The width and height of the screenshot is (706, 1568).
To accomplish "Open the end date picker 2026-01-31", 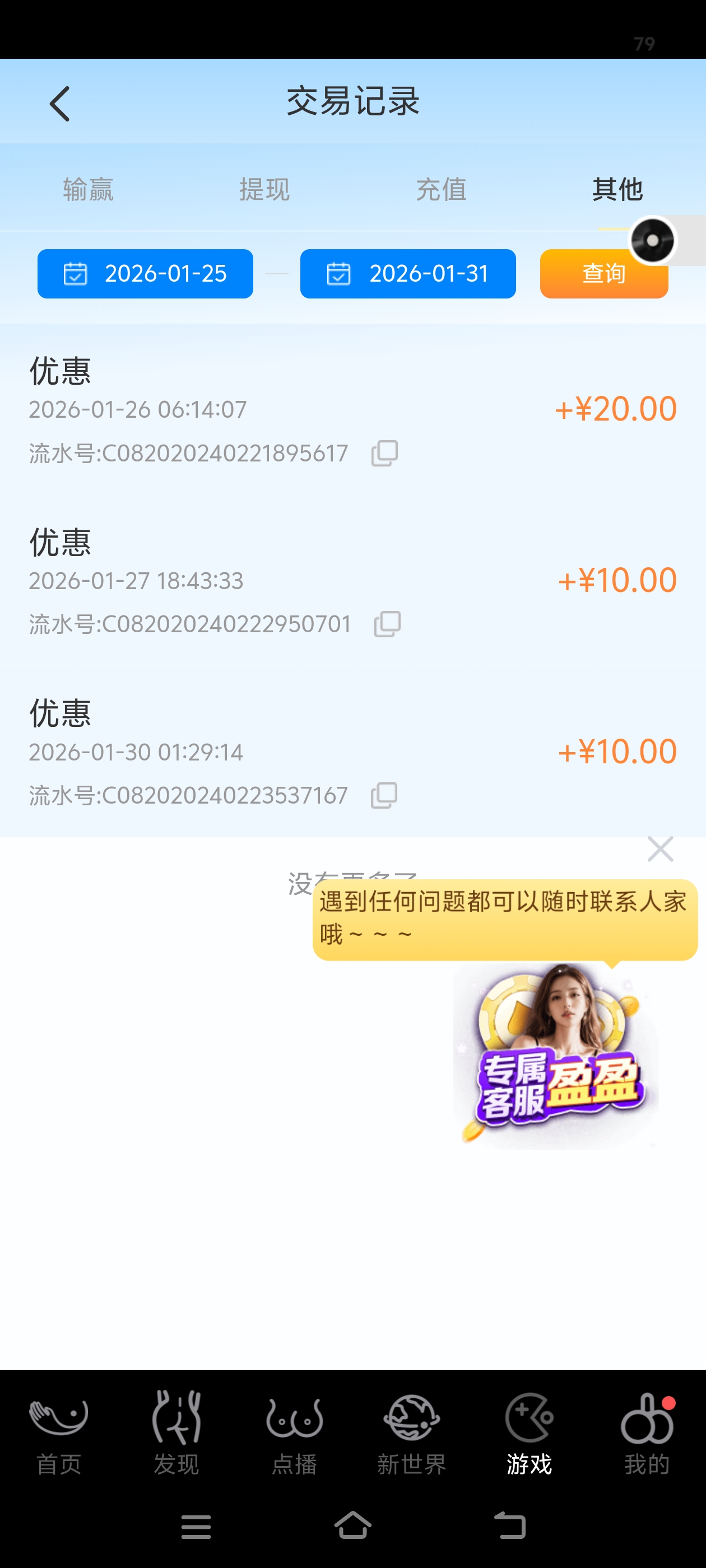I will [x=407, y=274].
